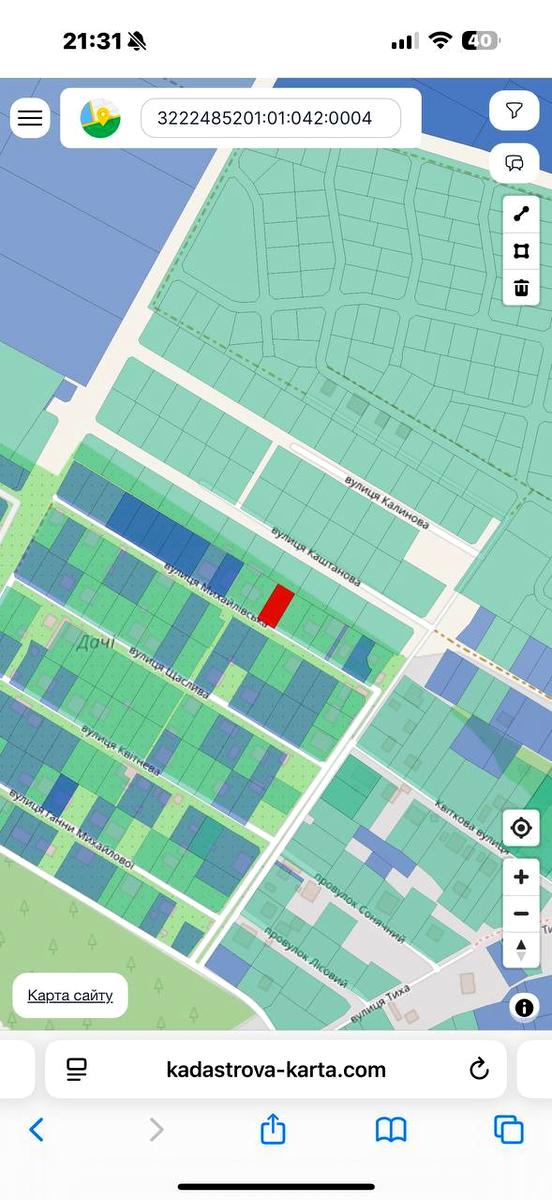Open the hamburger menu
Viewport: 552px width, 1200px height.
31,118
